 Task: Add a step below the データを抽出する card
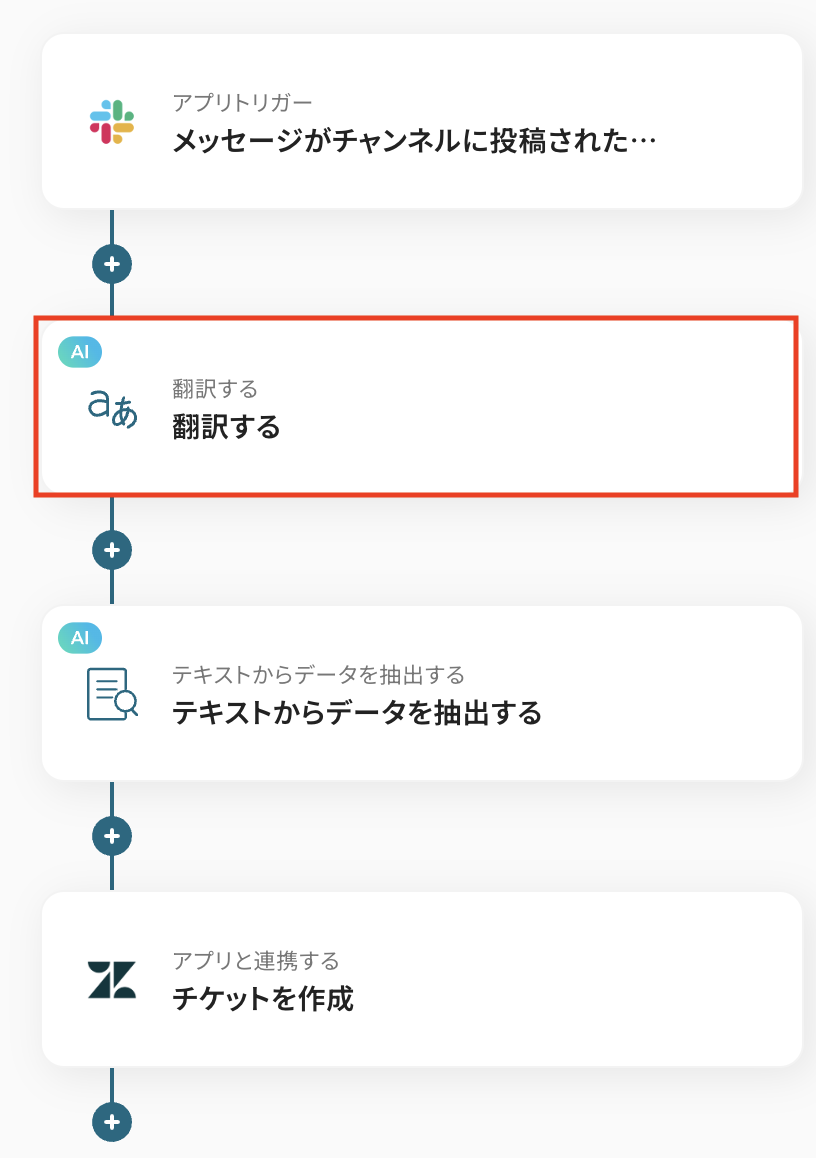pyautogui.click(x=112, y=836)
